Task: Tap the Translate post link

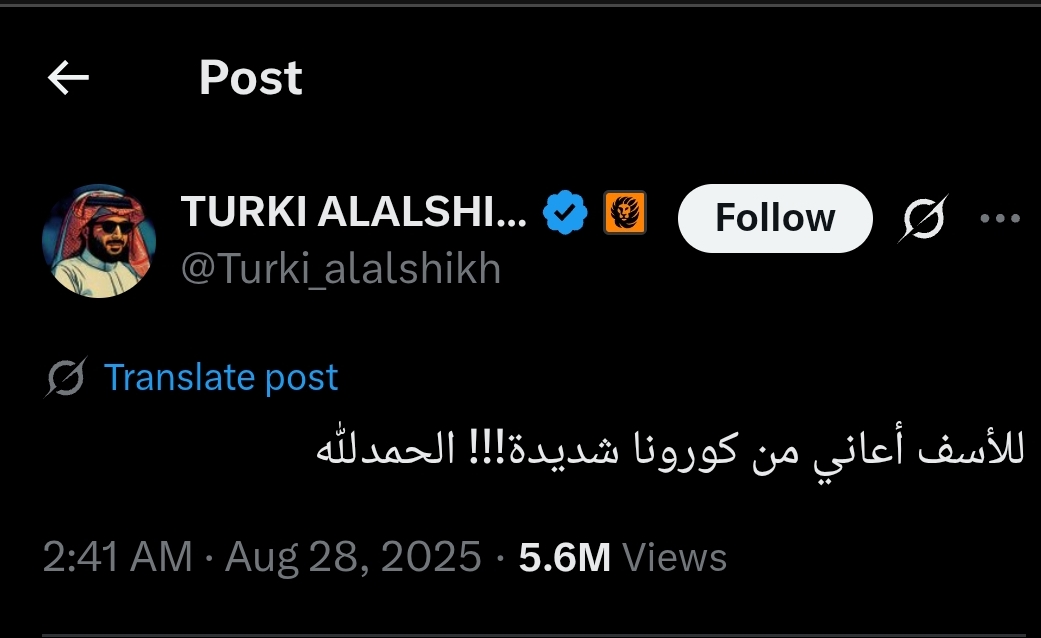Action: click(221, 377)
